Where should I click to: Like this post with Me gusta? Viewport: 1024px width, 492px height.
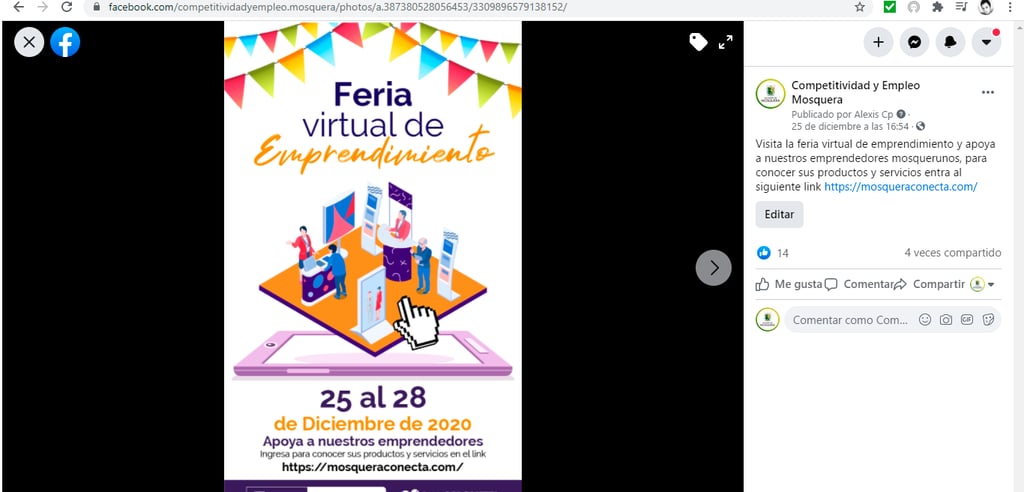(x=788, y=284)
